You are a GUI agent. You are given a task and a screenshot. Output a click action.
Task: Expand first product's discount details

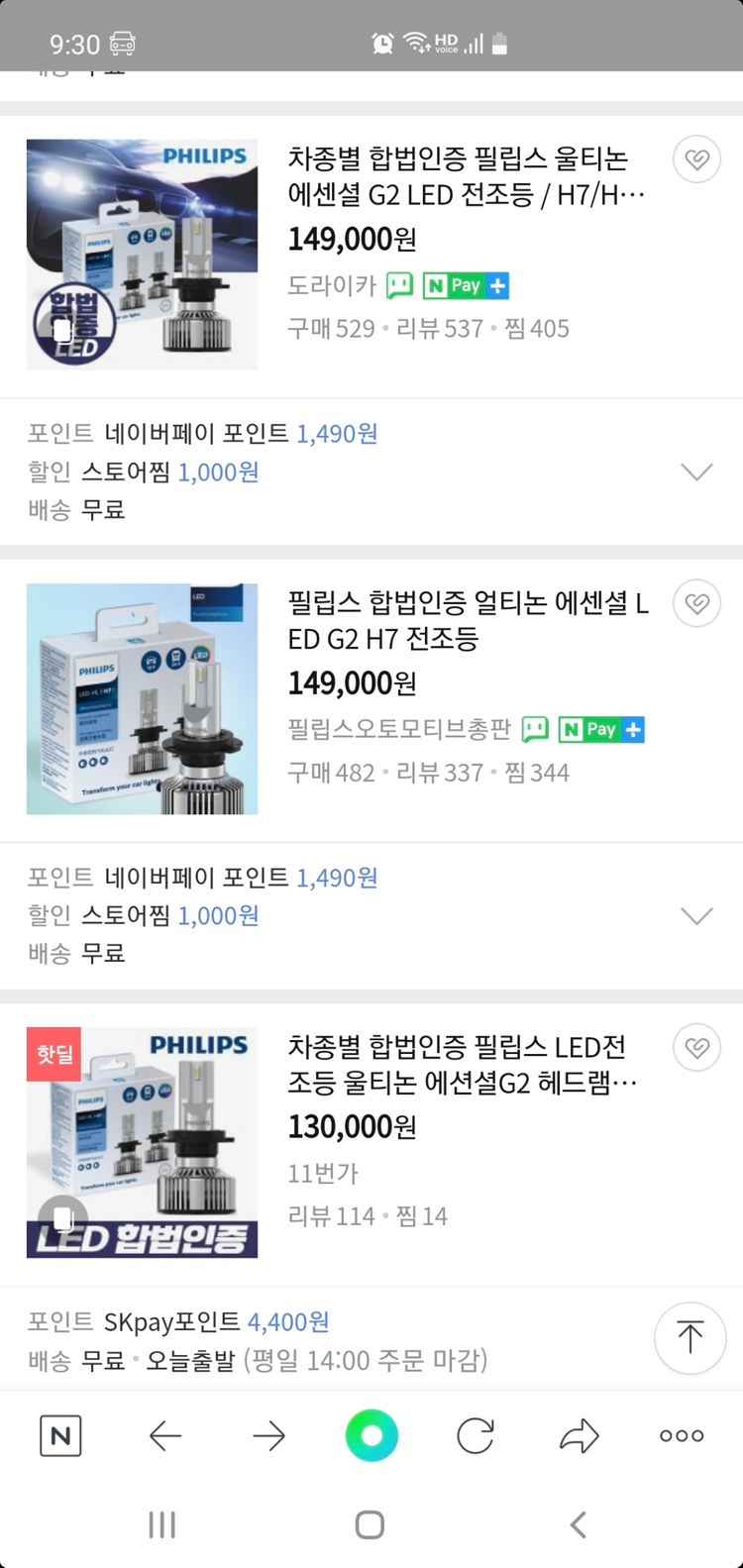coord(696,471)
